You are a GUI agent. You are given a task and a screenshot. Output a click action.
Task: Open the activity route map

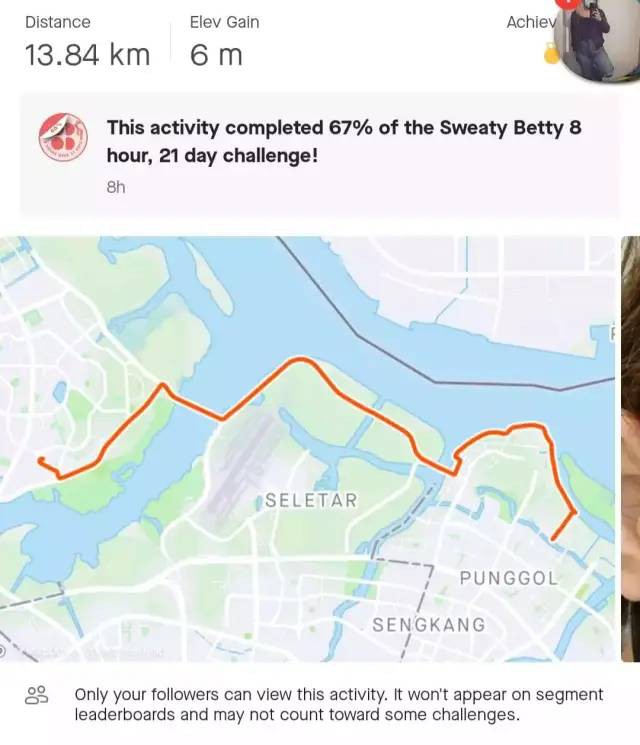point(308,448)
